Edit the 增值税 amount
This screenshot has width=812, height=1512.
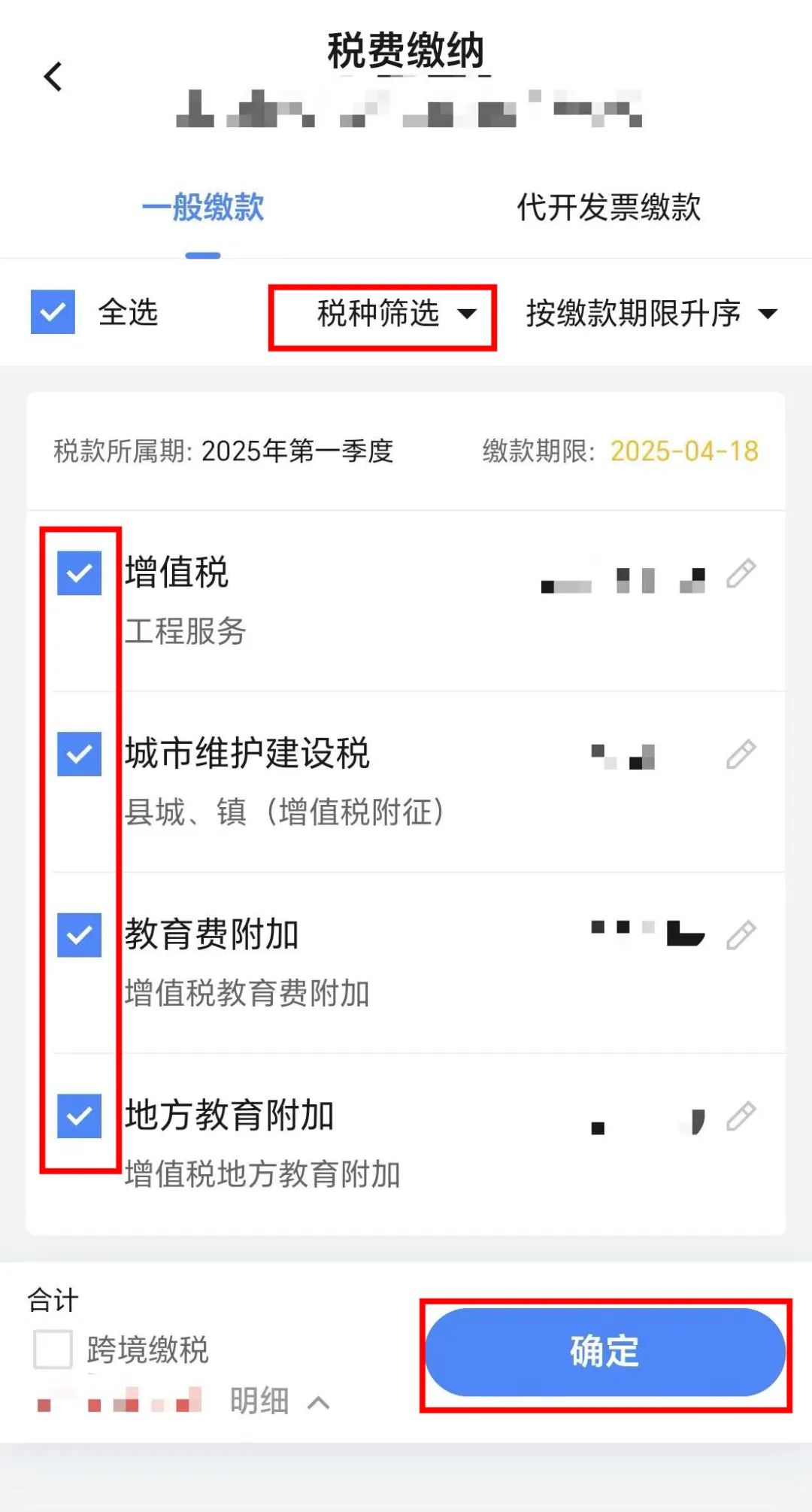click(x=741, y=573)
